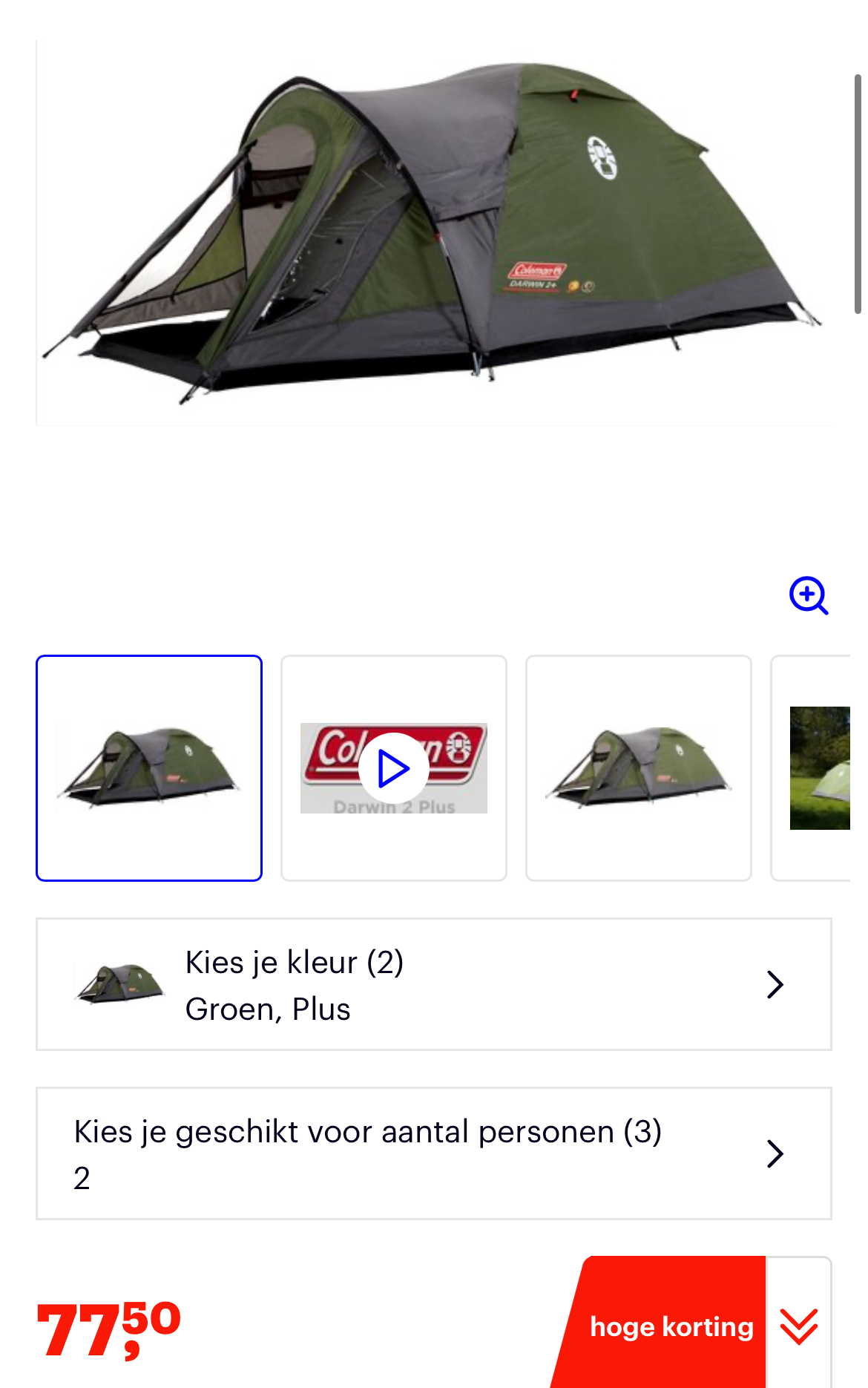
Task: Choose 'geschikt voor aantal personen' option
Action: coord(434,1153)
